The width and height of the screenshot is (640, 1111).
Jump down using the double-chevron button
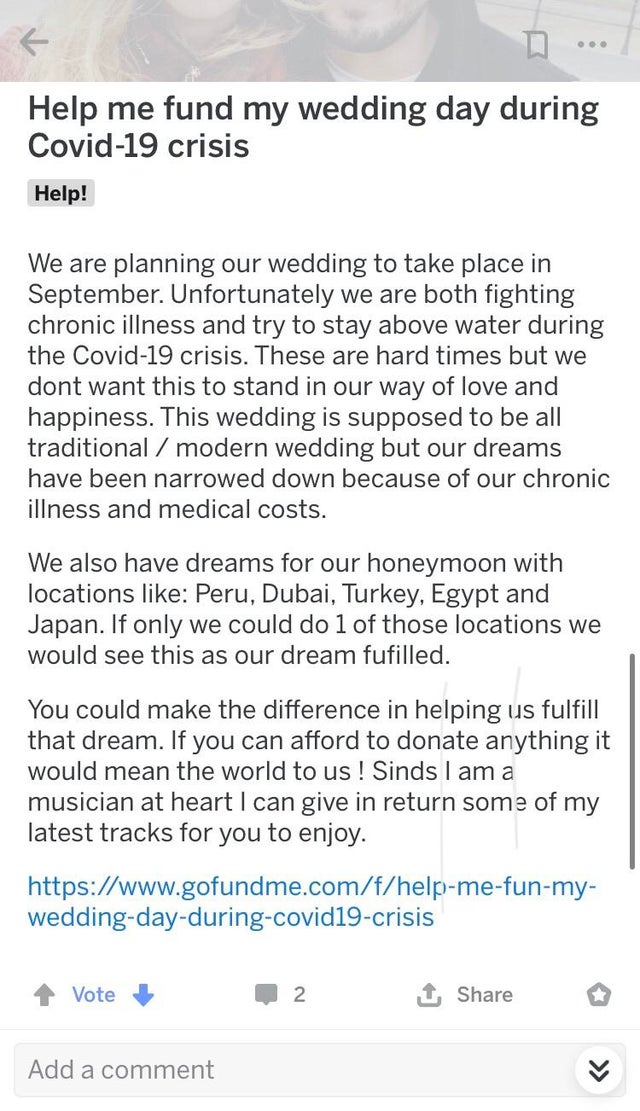pyautogui.click(x=598, y=1070)
